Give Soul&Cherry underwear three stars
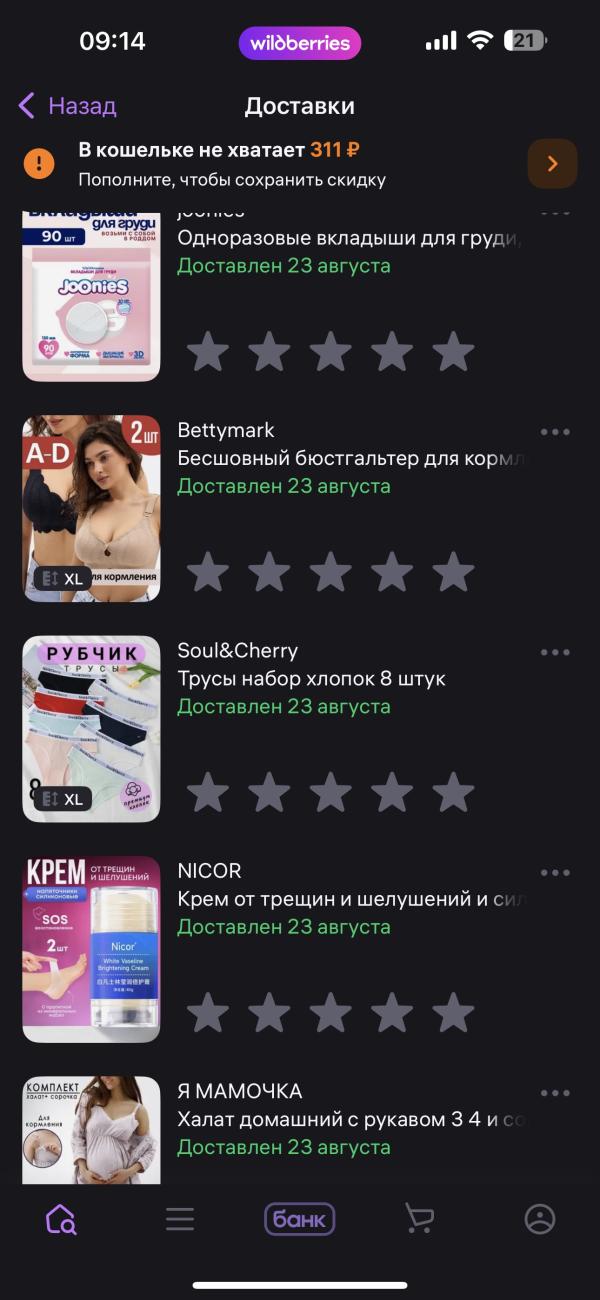 click(330, 792)
